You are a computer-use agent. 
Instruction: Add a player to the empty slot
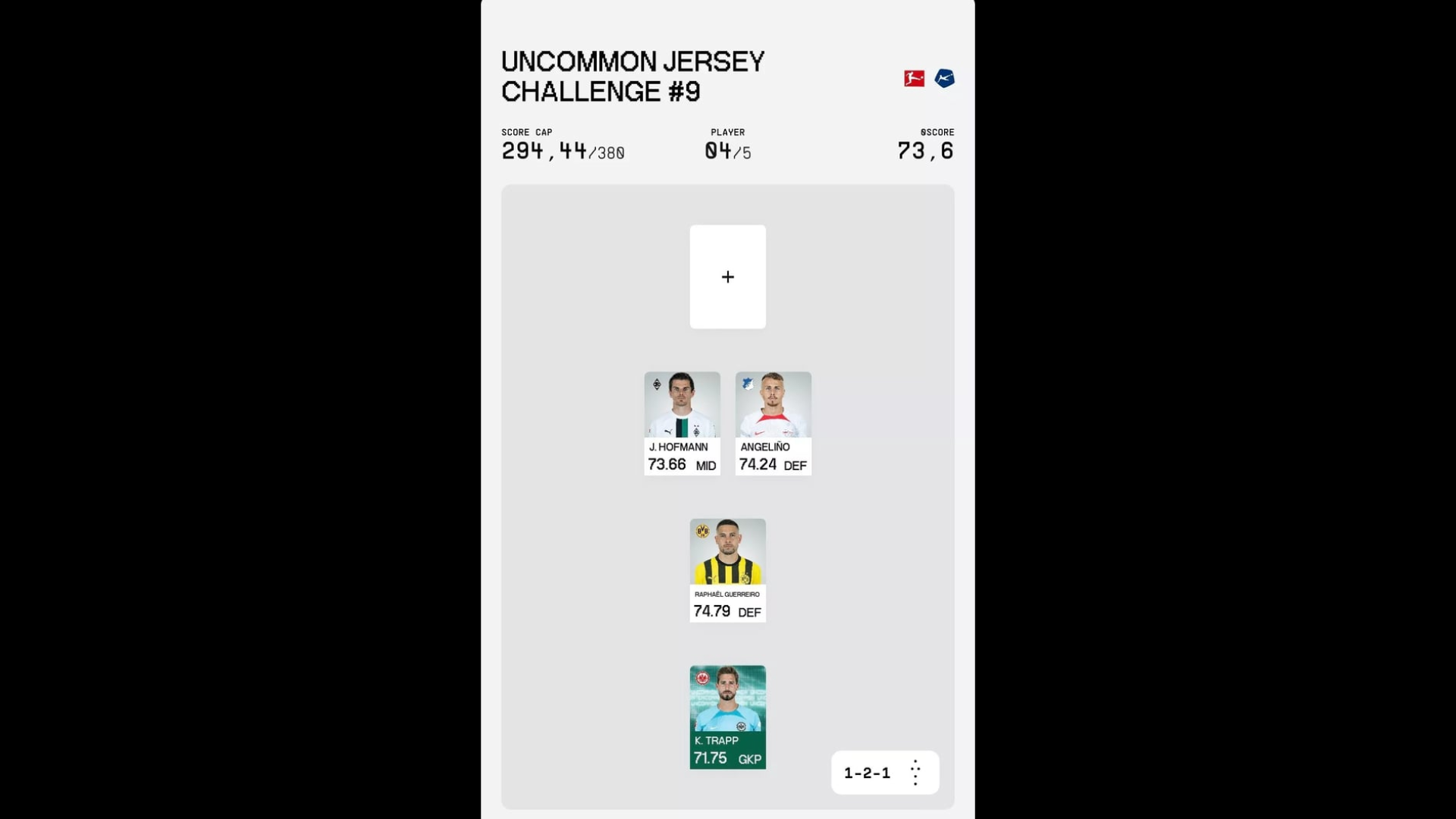coord(727,277)
